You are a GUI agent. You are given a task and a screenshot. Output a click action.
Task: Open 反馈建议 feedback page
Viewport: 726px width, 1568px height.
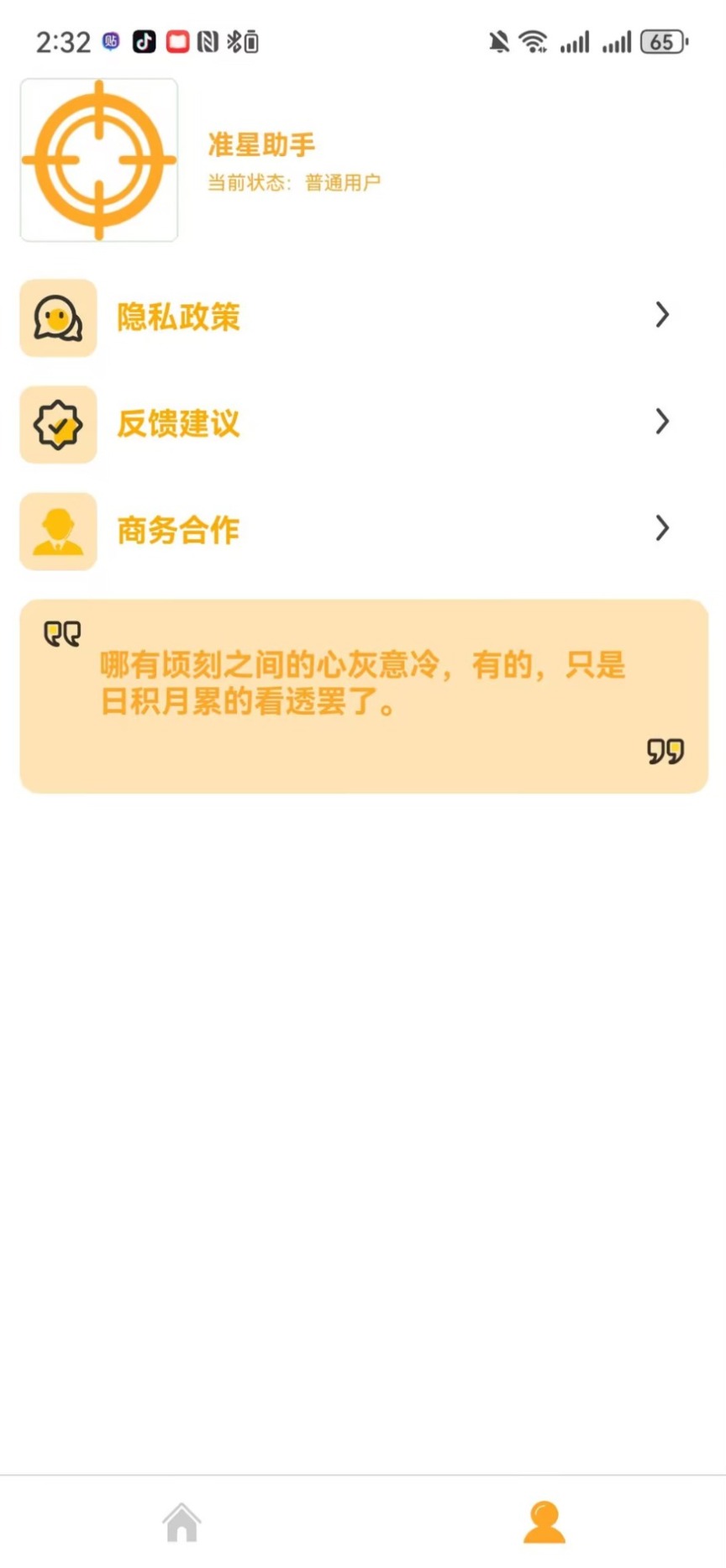(x=177, y=425)
